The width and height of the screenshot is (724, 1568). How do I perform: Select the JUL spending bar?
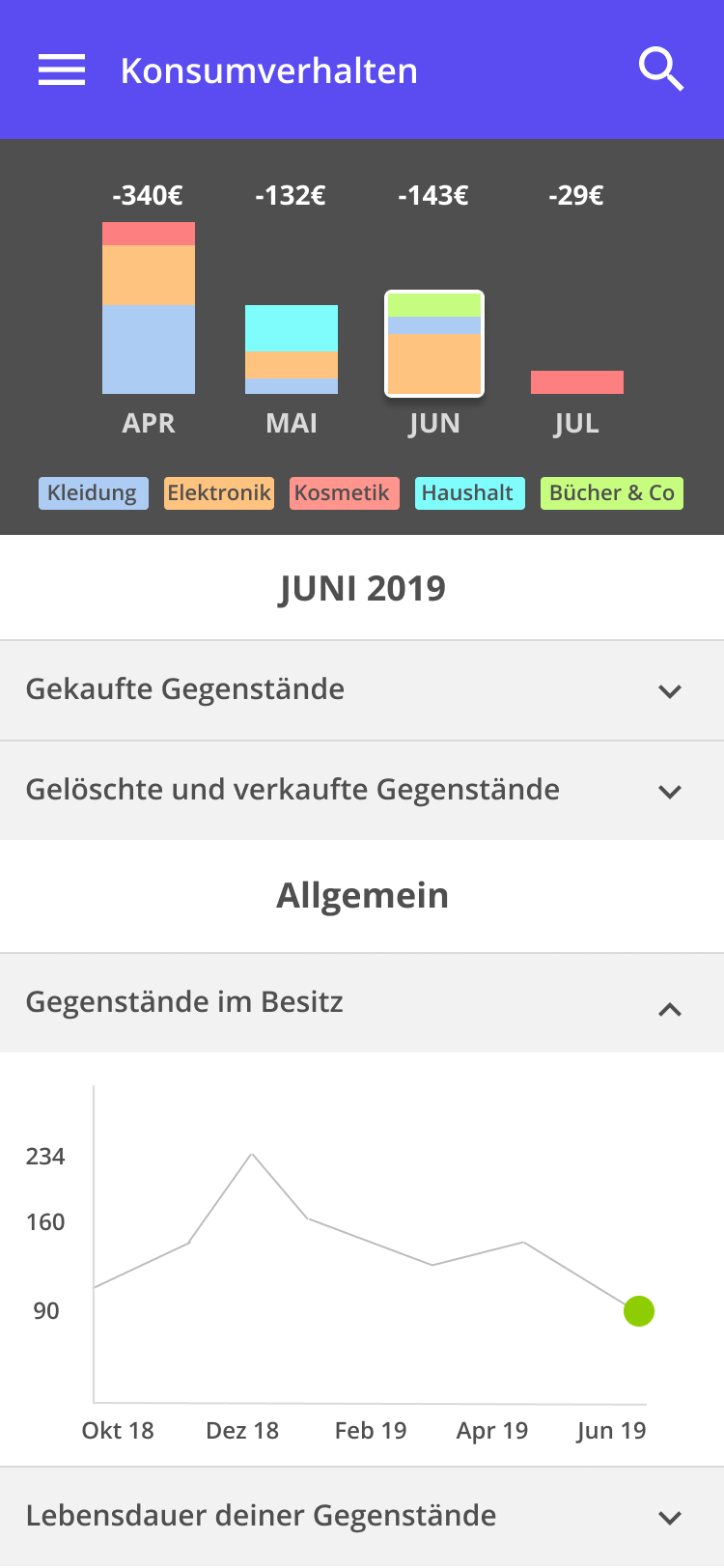(x=577, y=382)
